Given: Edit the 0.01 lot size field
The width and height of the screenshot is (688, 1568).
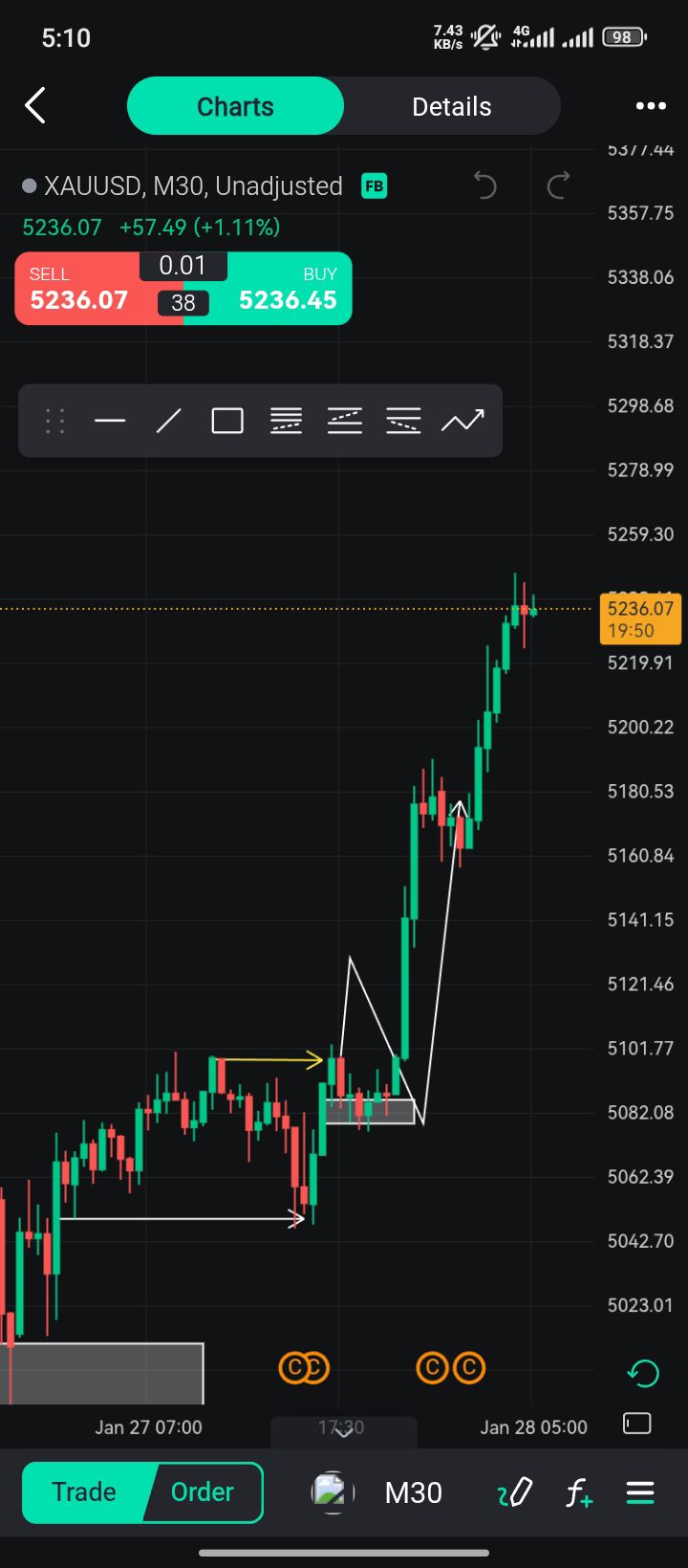Looking at the screenshot, I should tap(183, 266).
